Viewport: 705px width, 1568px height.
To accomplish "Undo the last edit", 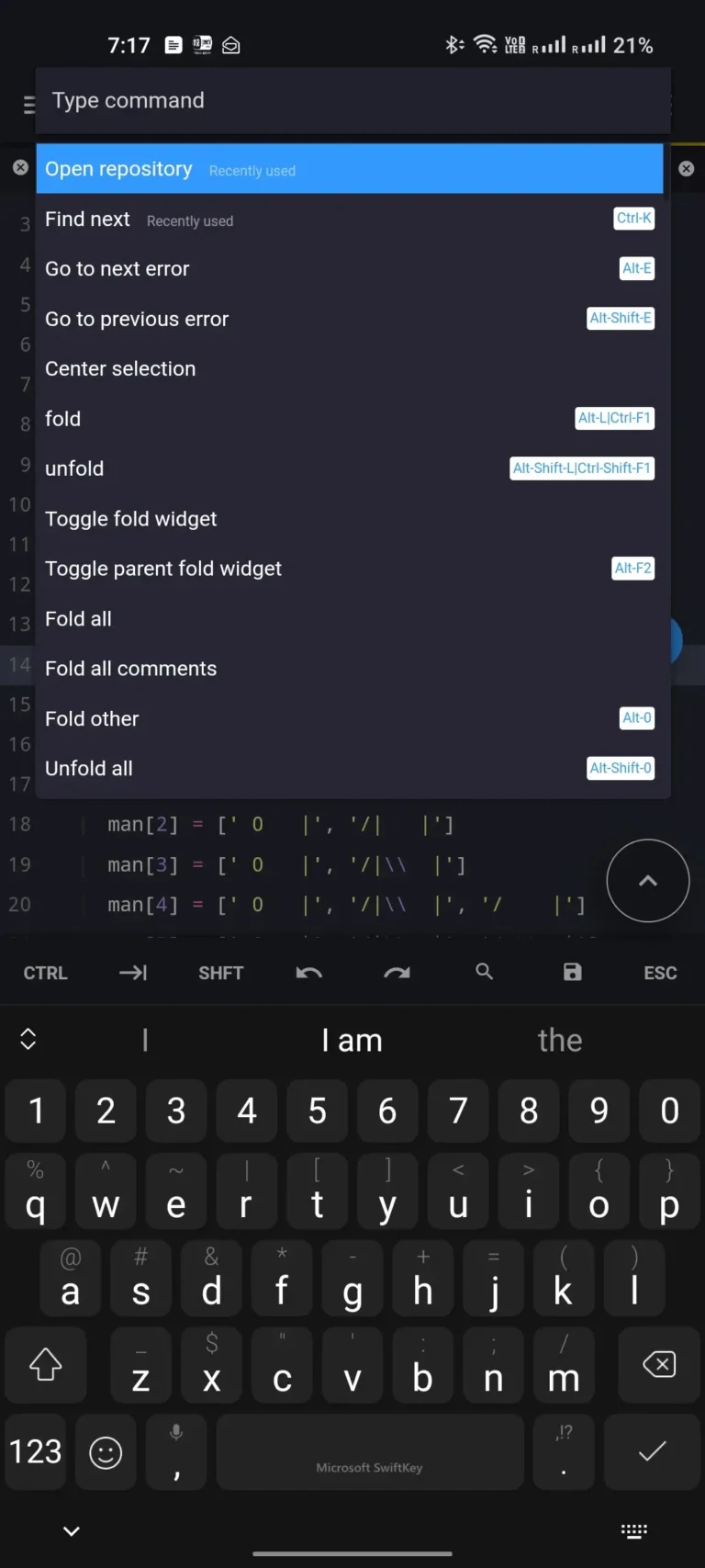I will pyautogui.click(x=309, y=973).
